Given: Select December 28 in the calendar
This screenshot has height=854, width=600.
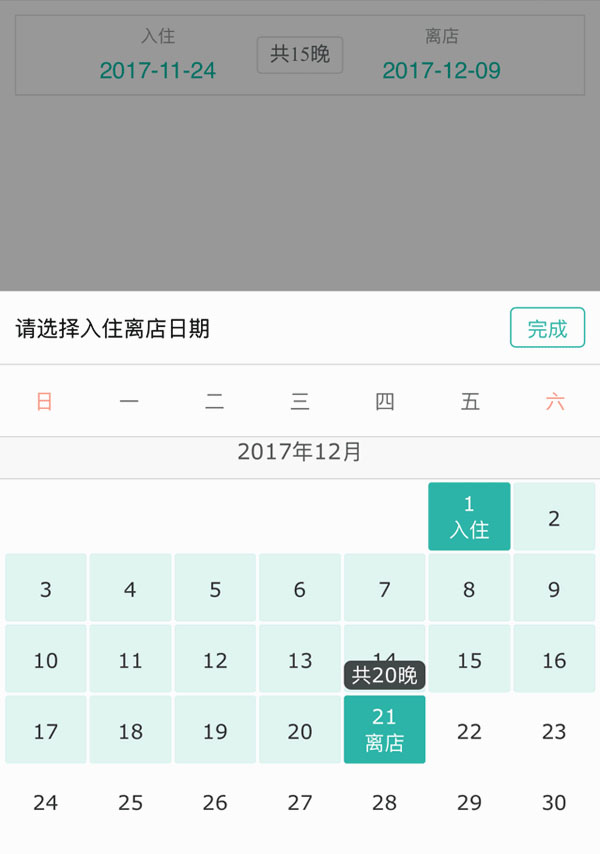Looking at the screenshot, I should [x=384, y=802].
